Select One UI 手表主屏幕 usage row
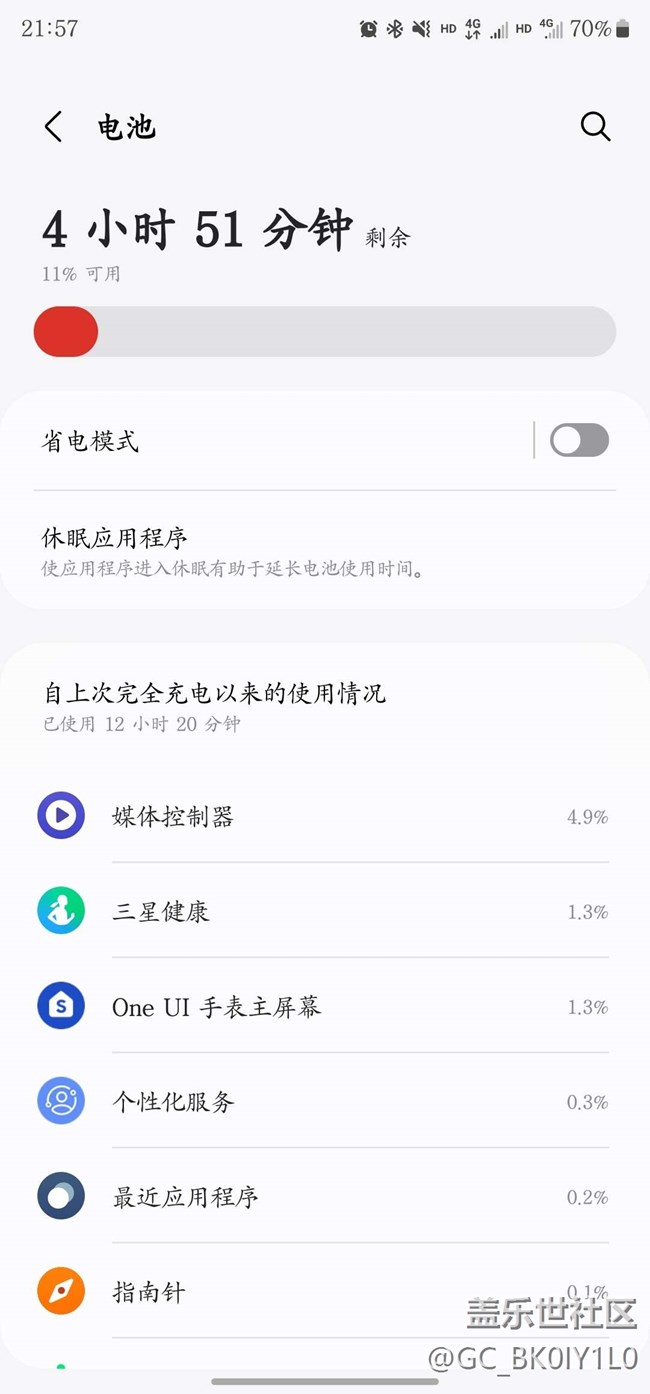 click(324, 1006)
